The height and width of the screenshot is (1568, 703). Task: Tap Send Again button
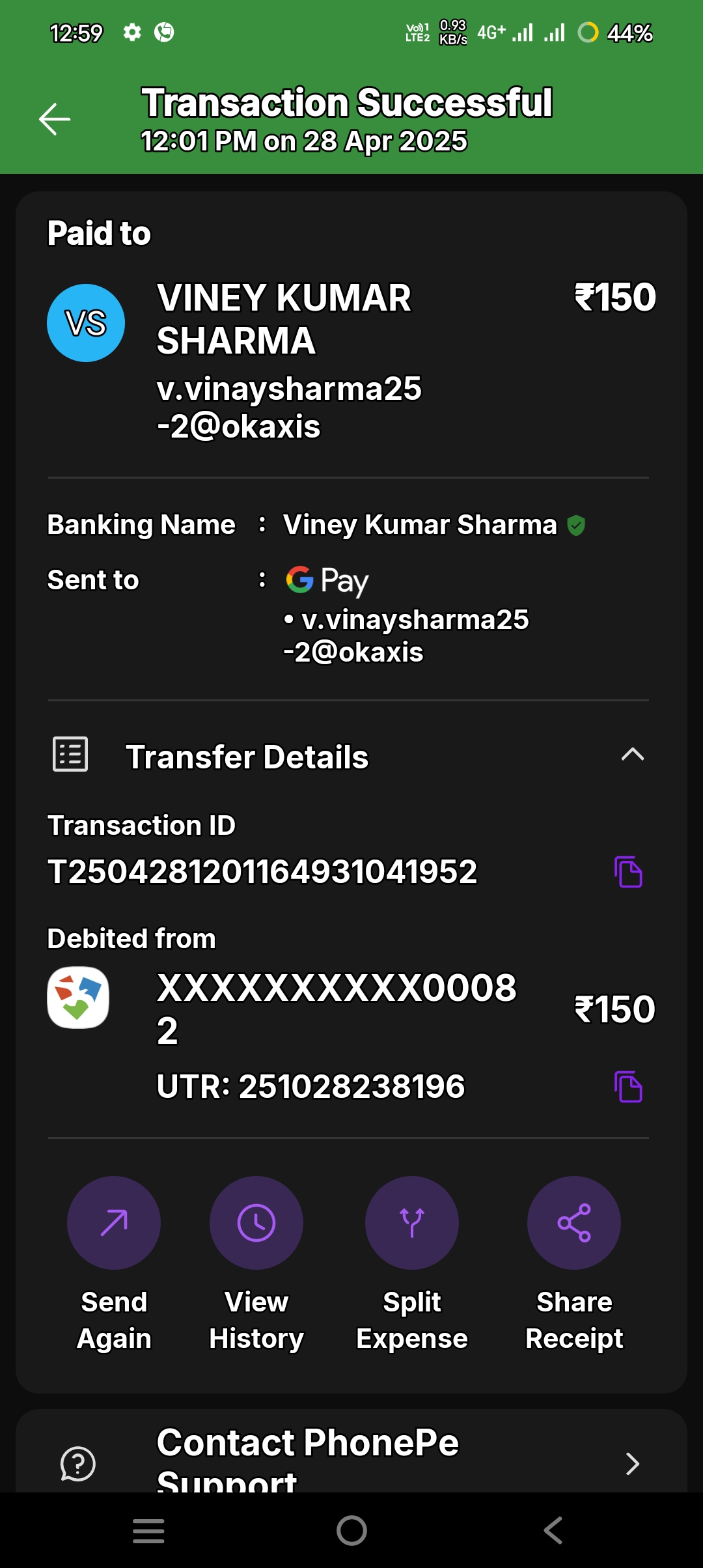click(114, 1223)
